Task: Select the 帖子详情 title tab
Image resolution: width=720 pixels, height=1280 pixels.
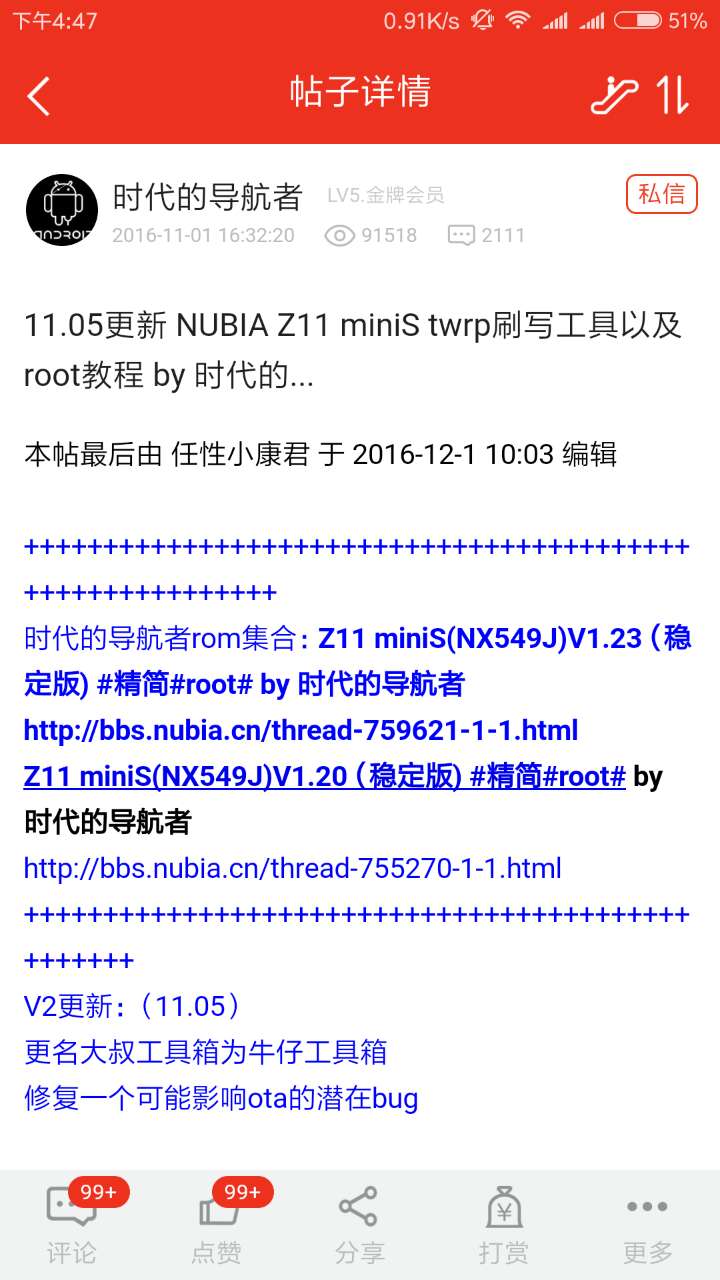Action: tap(360, 94)
